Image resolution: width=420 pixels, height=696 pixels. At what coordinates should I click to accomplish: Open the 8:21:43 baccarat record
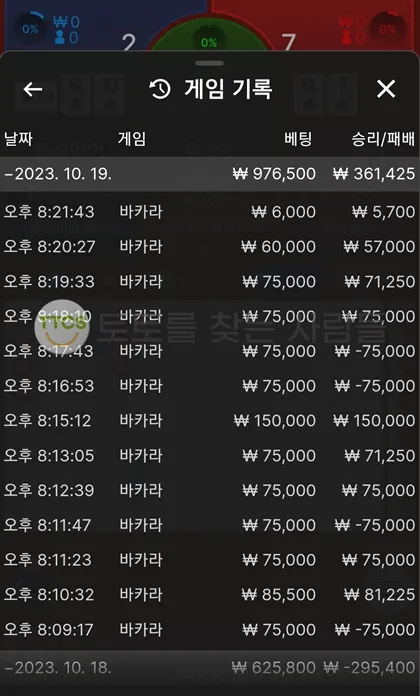click(x=210, y=212)
